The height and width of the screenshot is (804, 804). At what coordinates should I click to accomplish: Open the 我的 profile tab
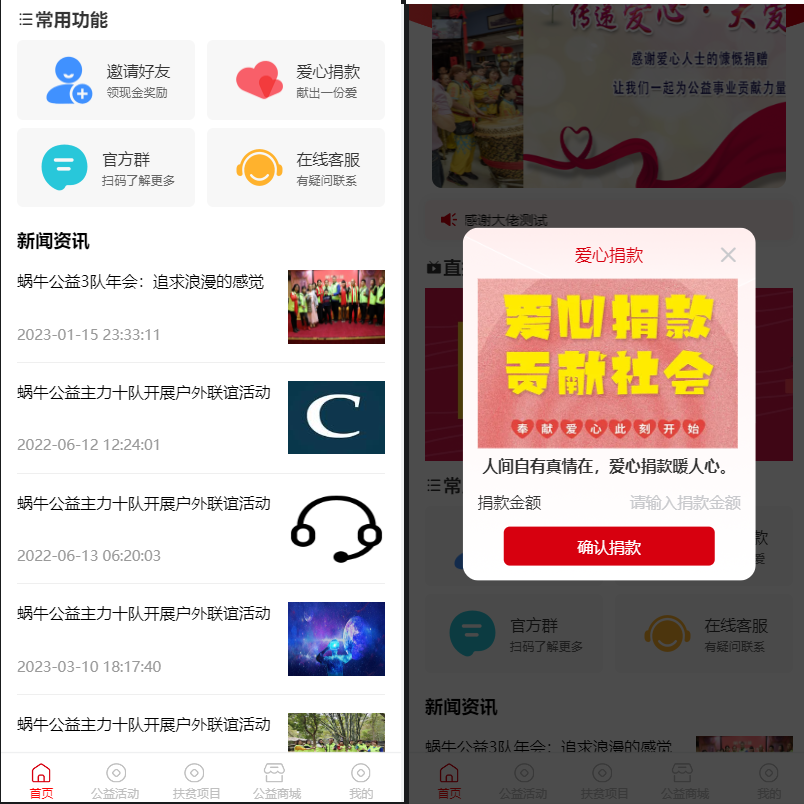tap(360, 780)
